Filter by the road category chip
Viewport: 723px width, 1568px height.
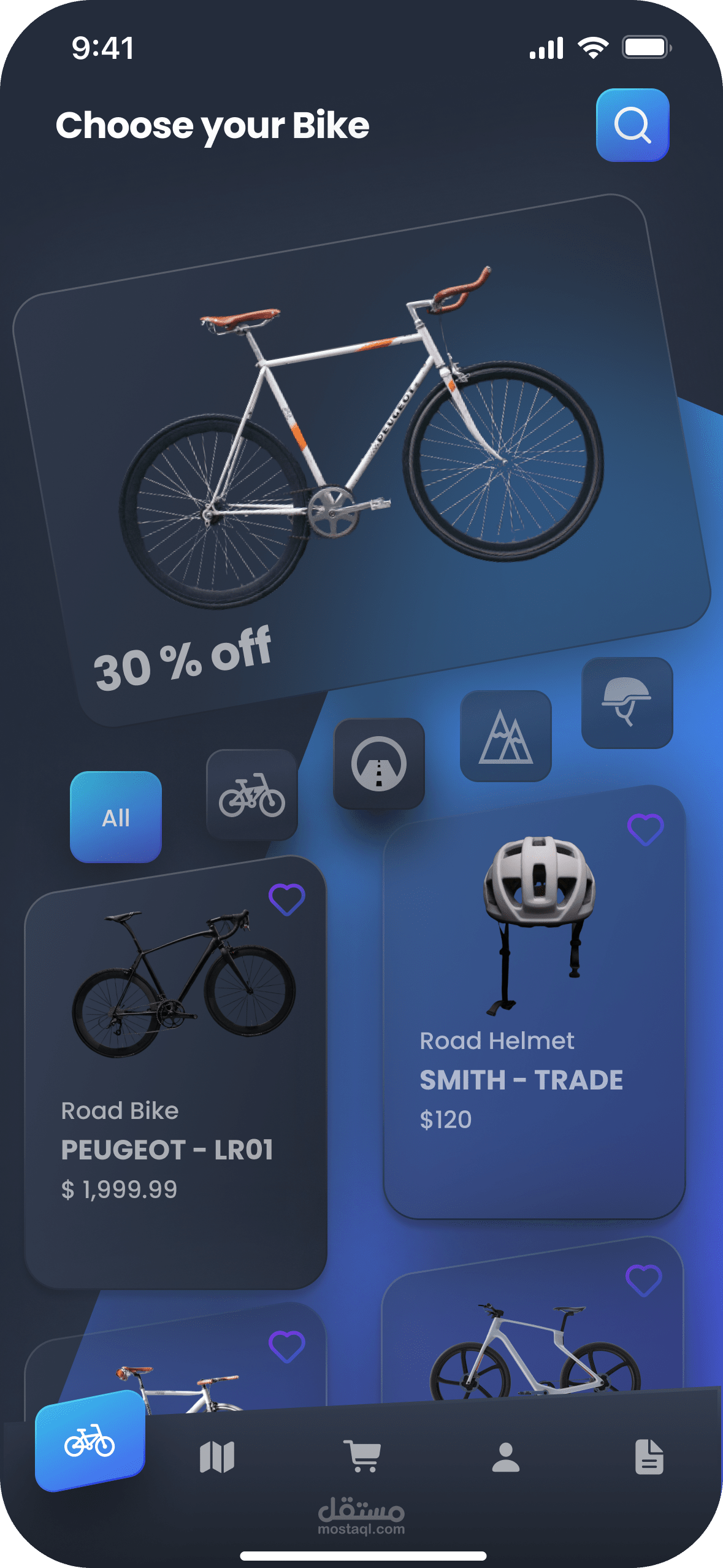point(379,764)
